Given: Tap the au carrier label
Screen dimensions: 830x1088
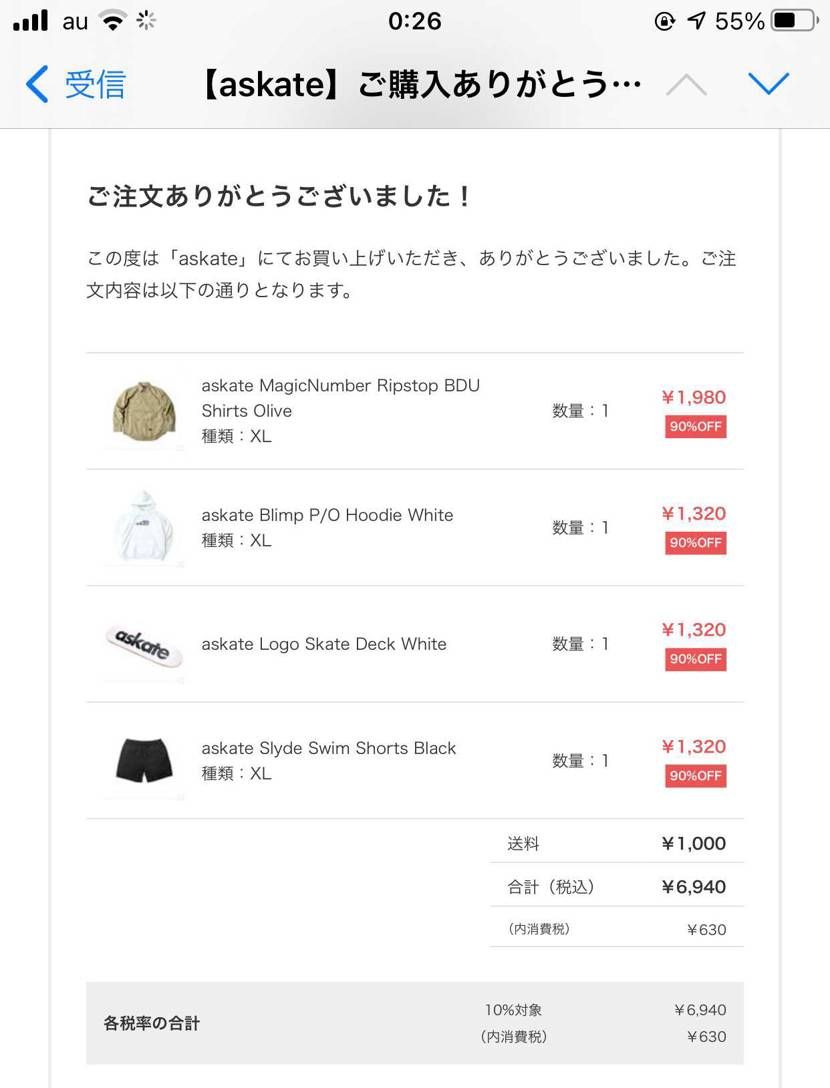Looking at the screenshot, I should click(x=74, y=20).
